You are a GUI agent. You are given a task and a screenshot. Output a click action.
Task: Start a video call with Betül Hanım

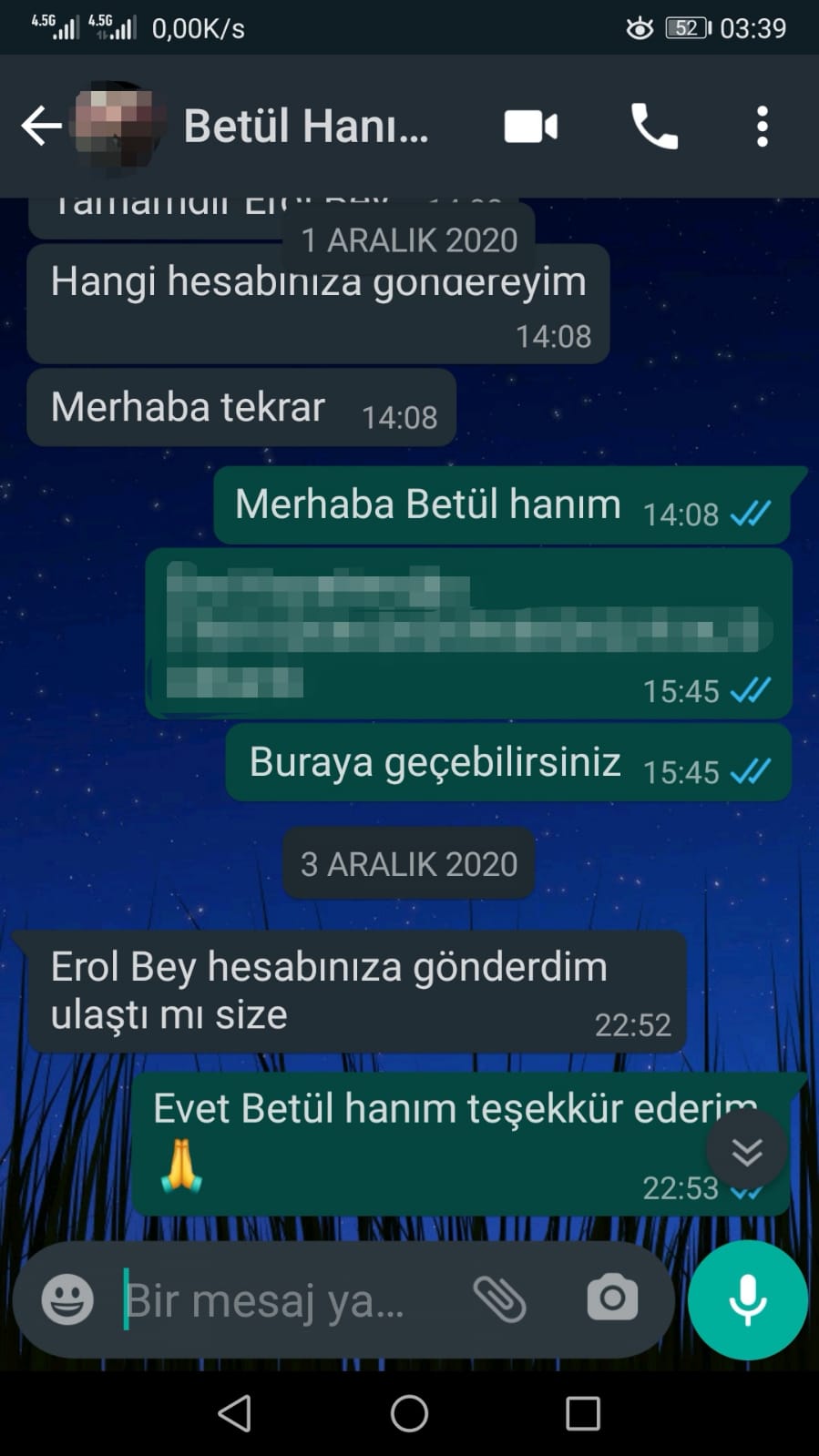click(531, 127)
